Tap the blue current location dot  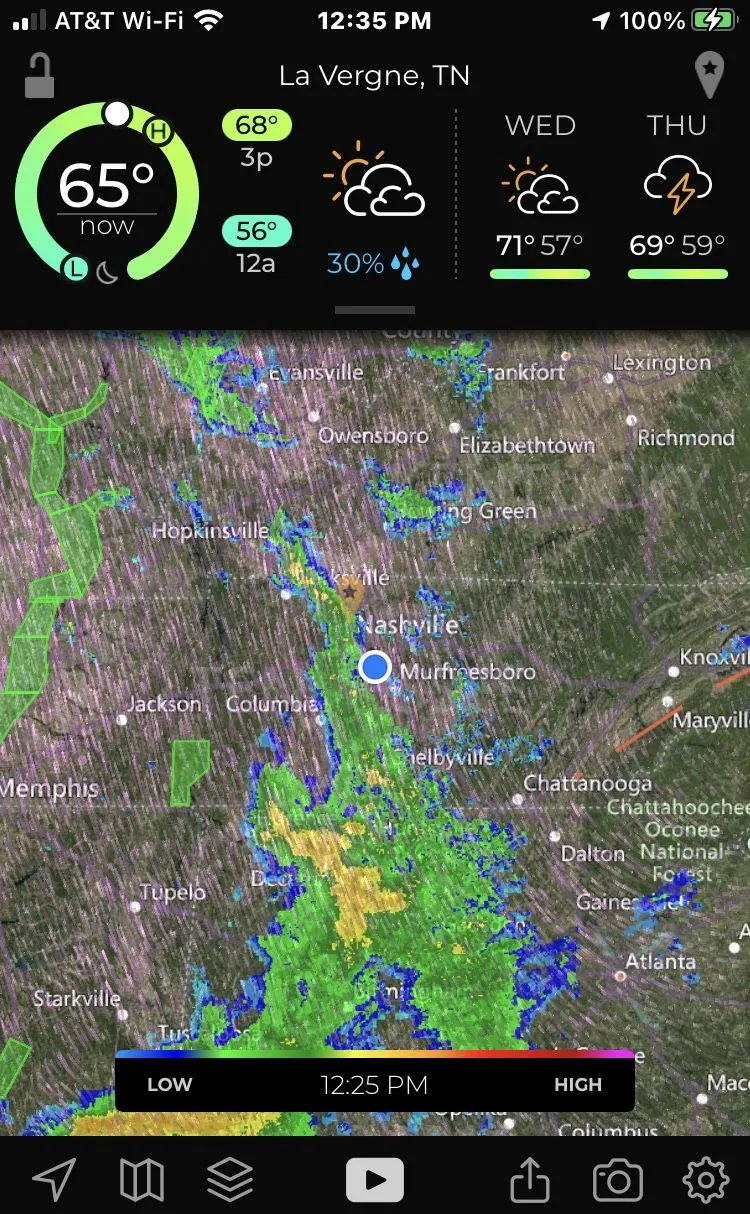(374, 666)
